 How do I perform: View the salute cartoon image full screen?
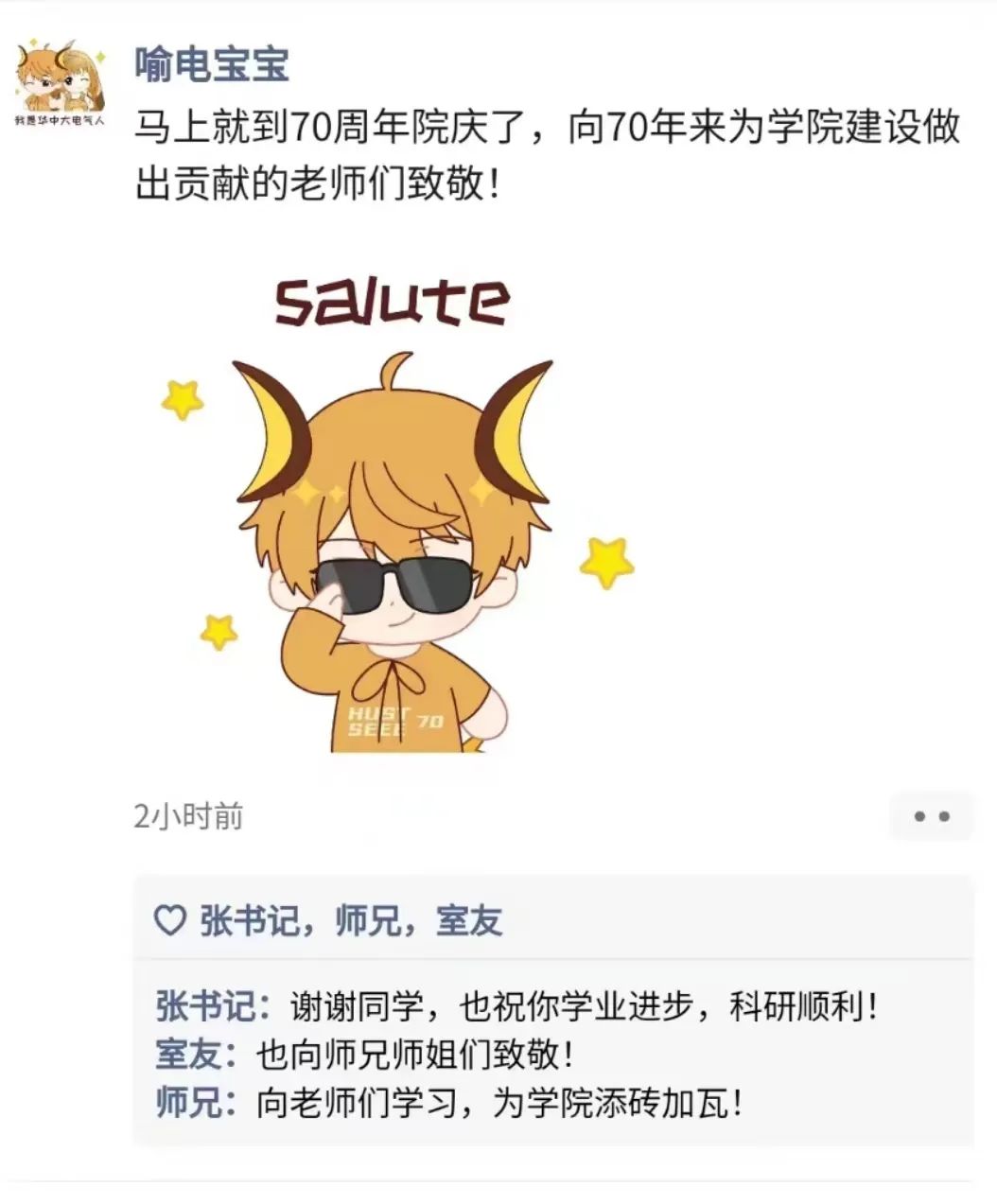pyautogui.click(x=397, y=513)
